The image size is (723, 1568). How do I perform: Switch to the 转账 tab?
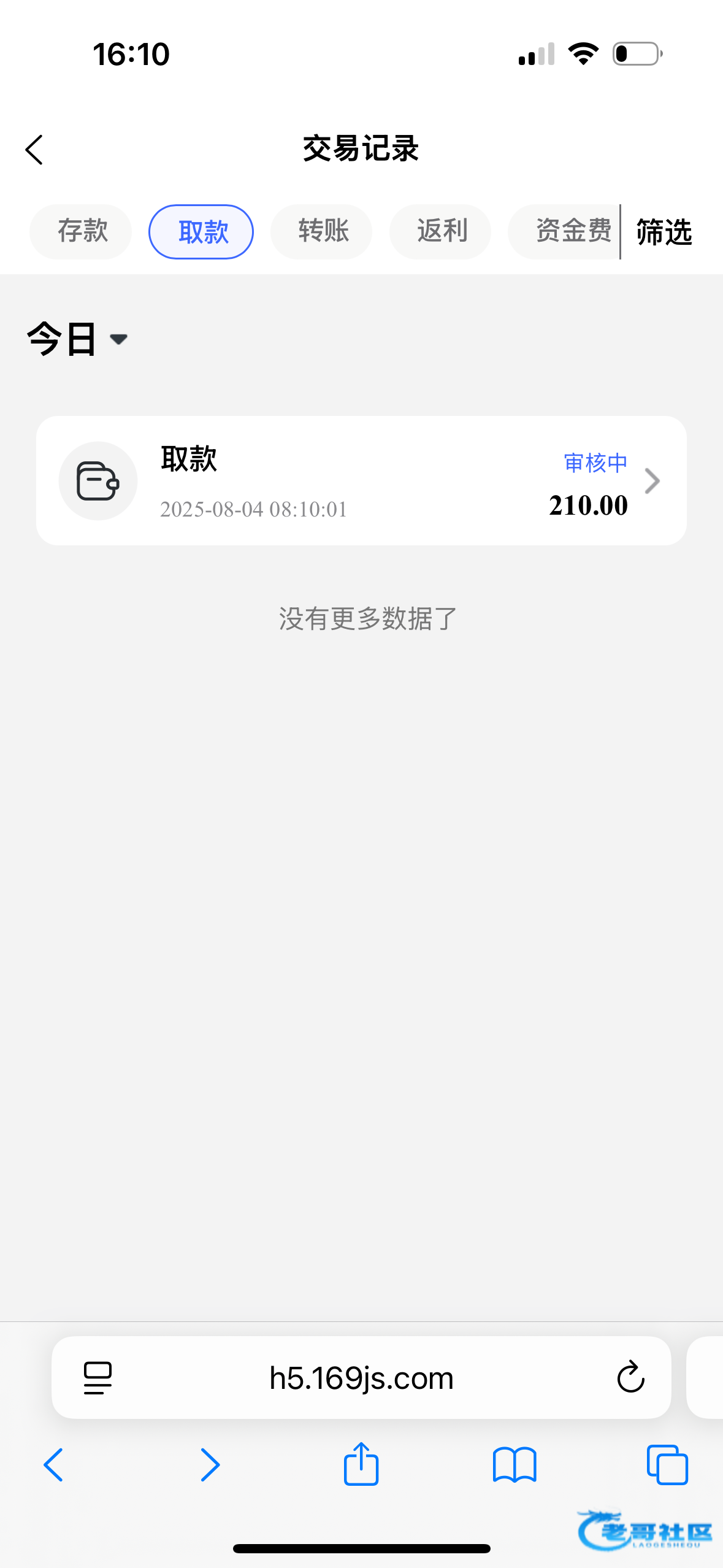click(x=322, y=232)
